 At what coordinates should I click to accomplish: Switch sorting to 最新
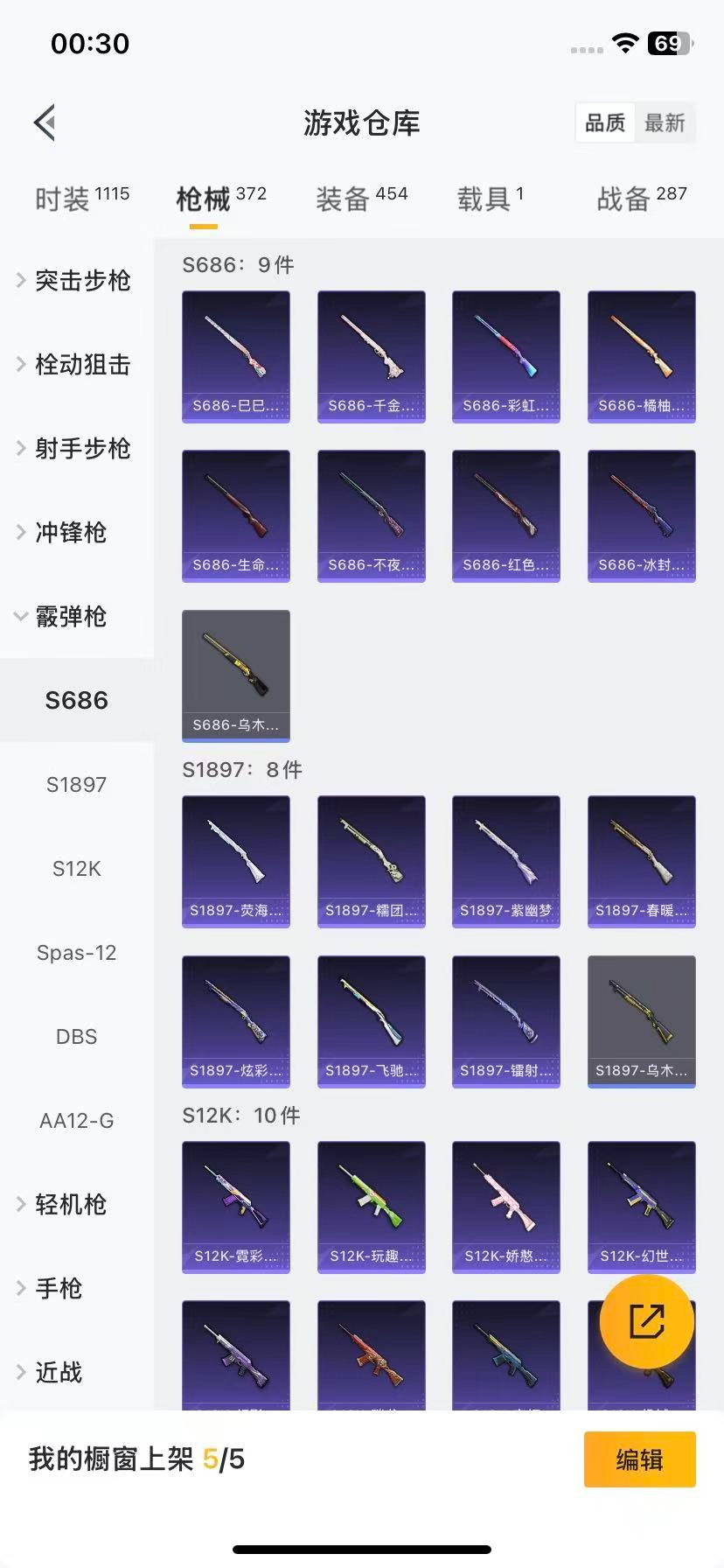pyautogui.click(x=665, y=122)
